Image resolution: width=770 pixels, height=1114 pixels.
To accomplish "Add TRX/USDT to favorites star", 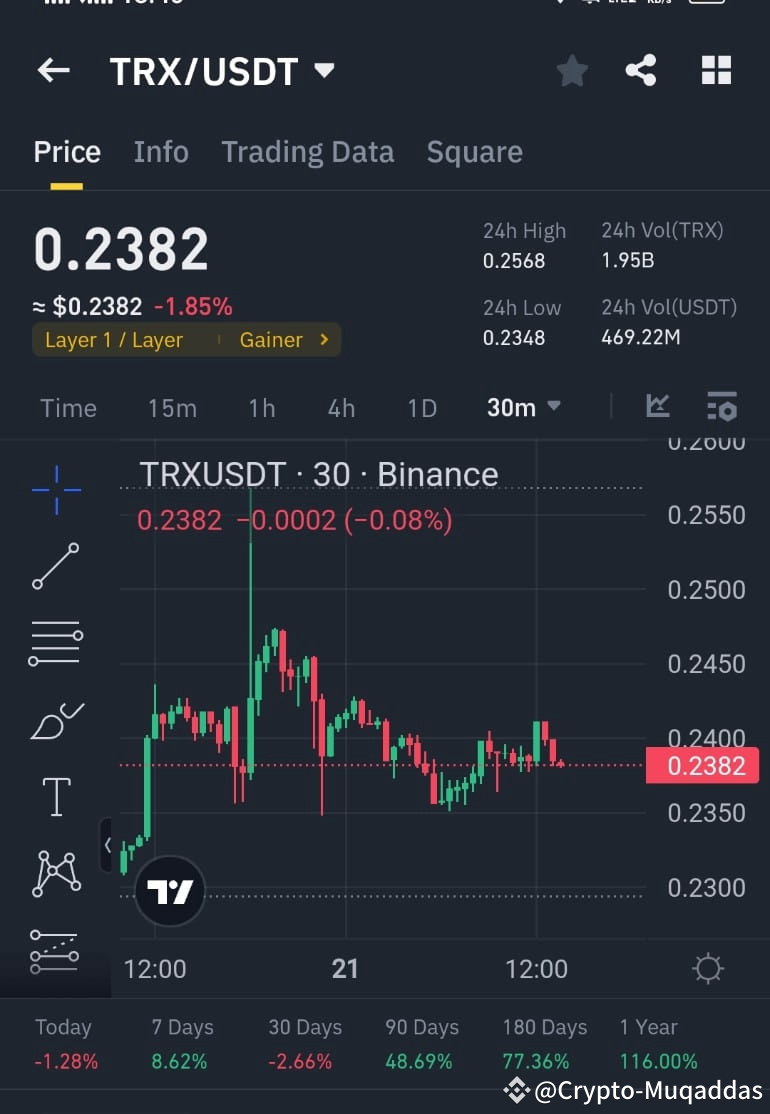I will [x=571, y=70].
